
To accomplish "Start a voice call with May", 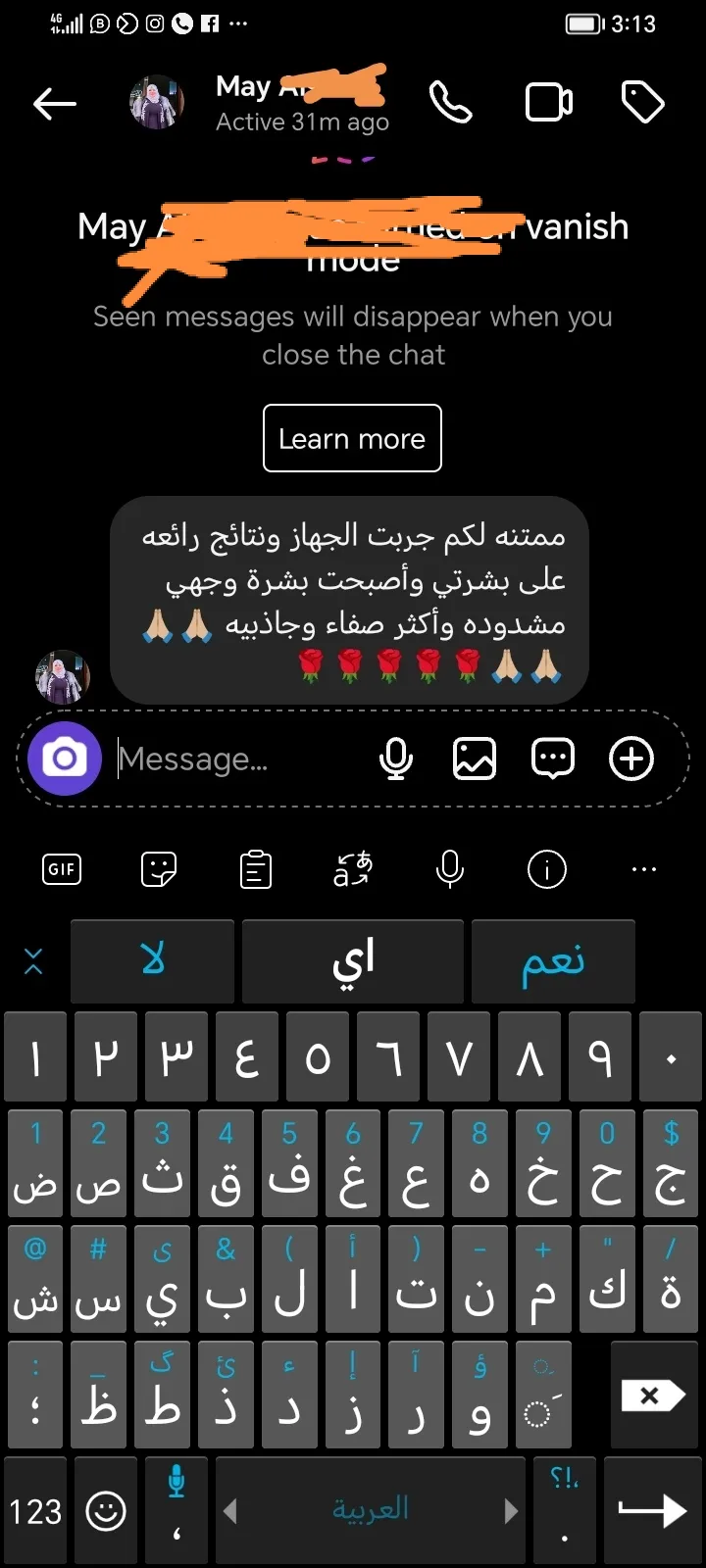I will tap(451, 103).
